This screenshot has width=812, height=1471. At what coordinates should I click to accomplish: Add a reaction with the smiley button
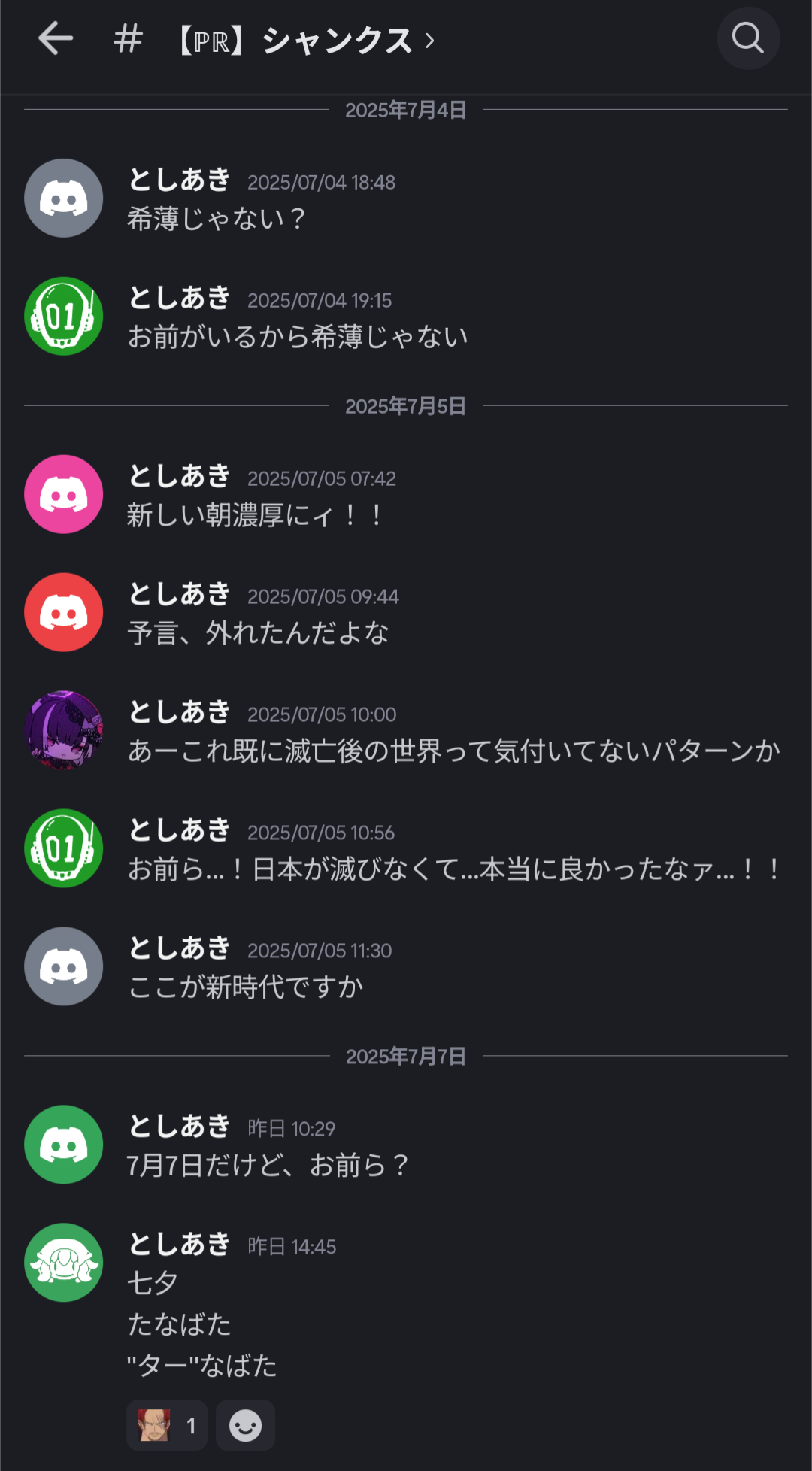coord(245,1425)
